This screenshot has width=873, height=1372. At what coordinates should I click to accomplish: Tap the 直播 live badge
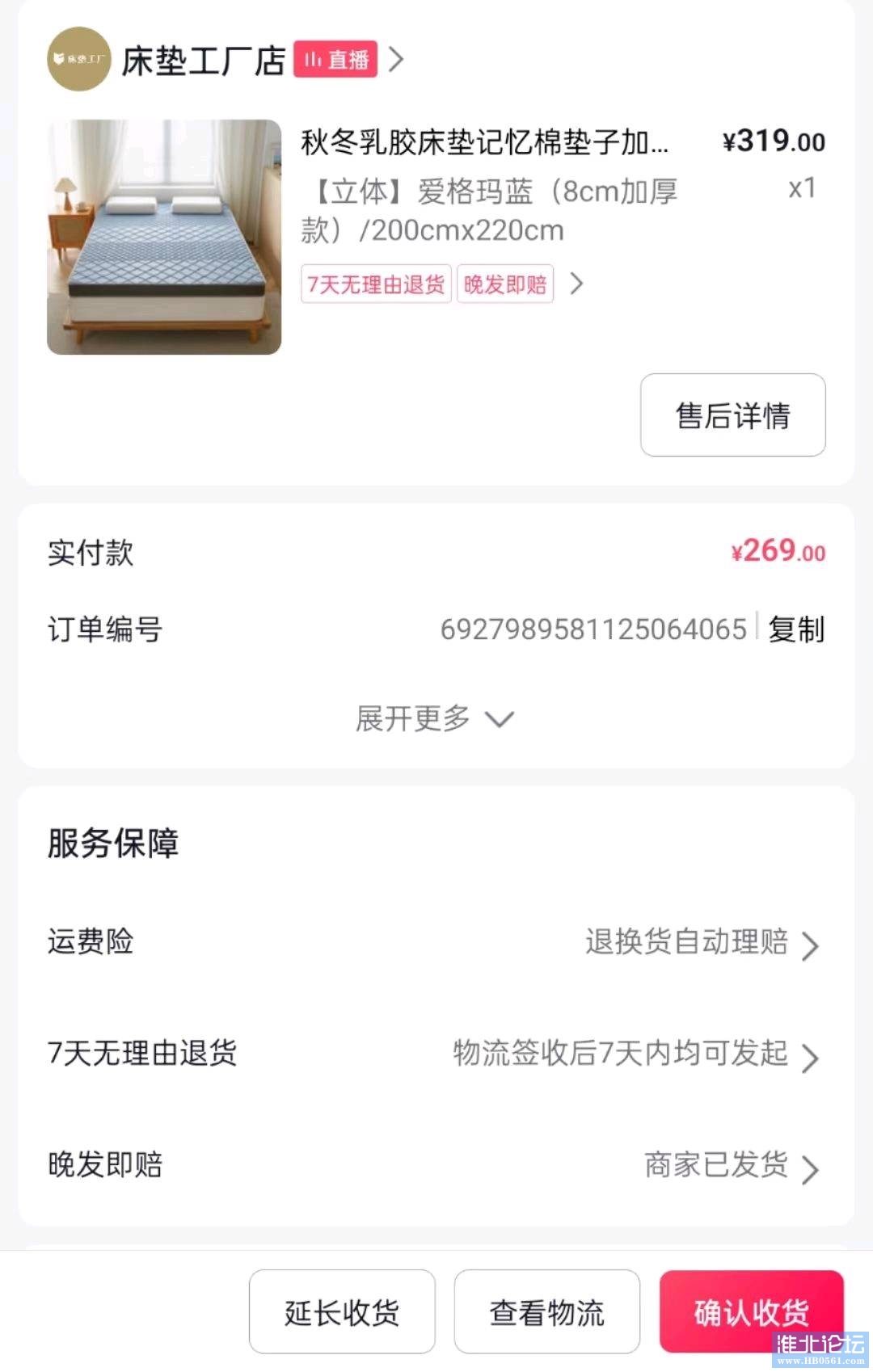point(335,60)
